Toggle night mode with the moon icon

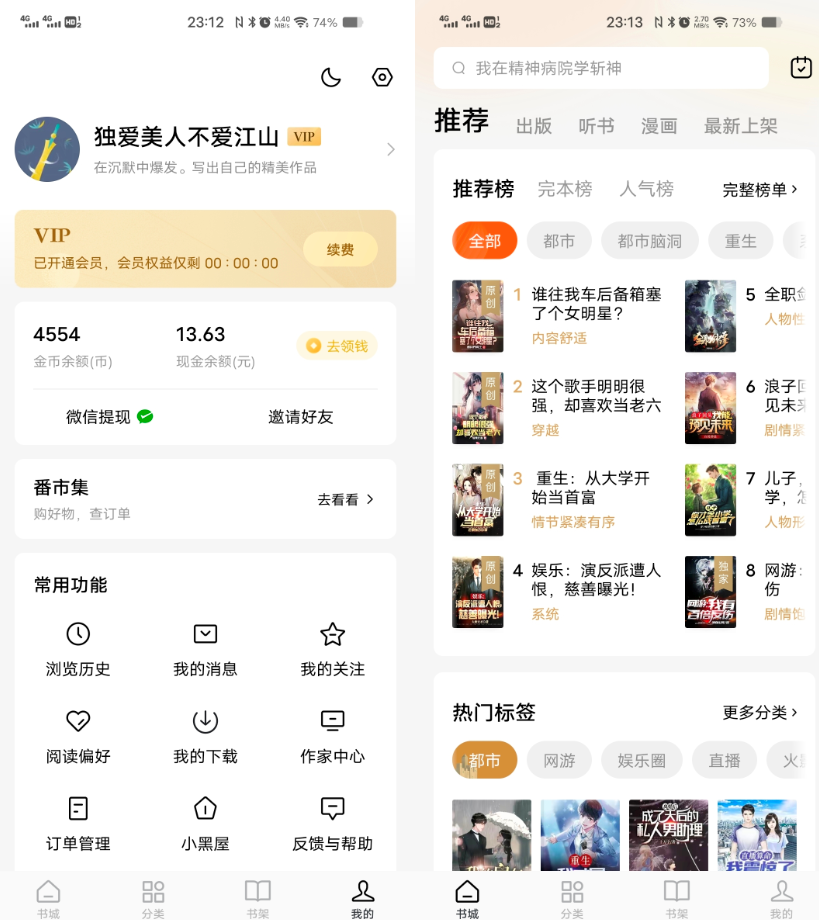click(331, 77)
